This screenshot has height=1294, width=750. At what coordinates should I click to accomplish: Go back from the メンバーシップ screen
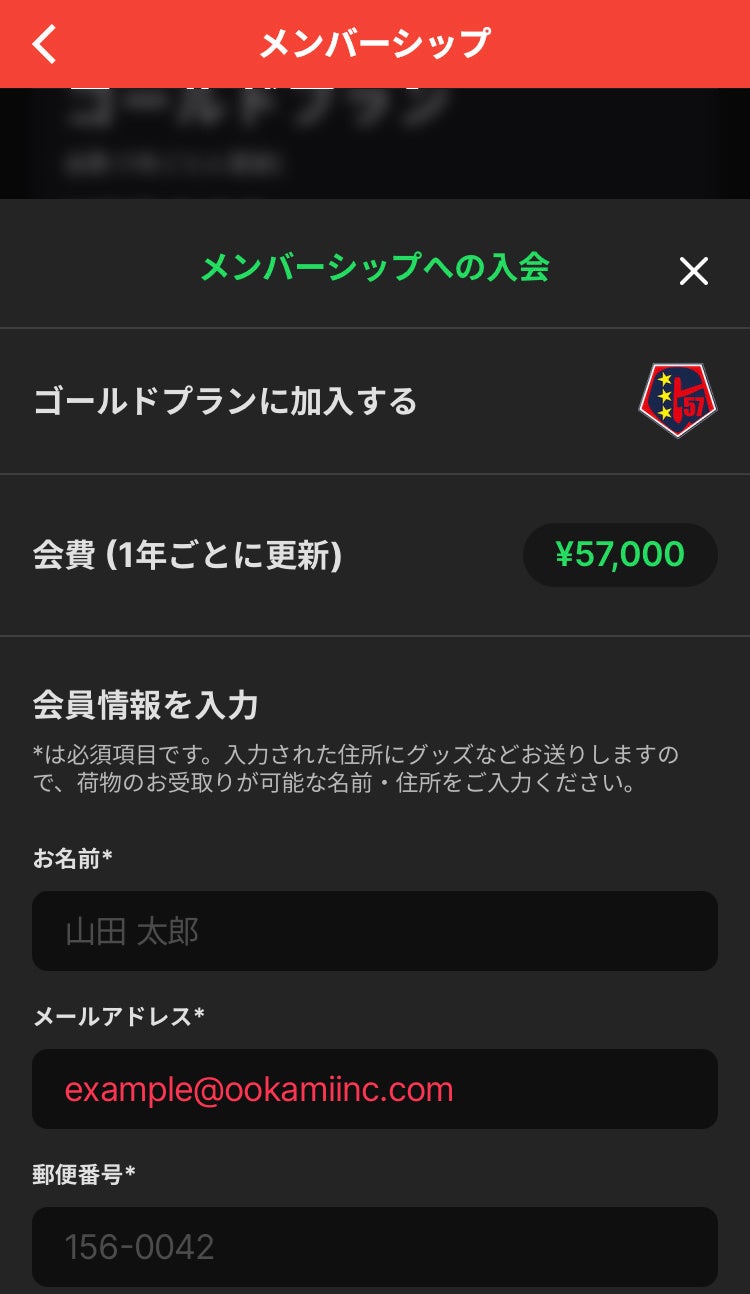click(45, 44)
